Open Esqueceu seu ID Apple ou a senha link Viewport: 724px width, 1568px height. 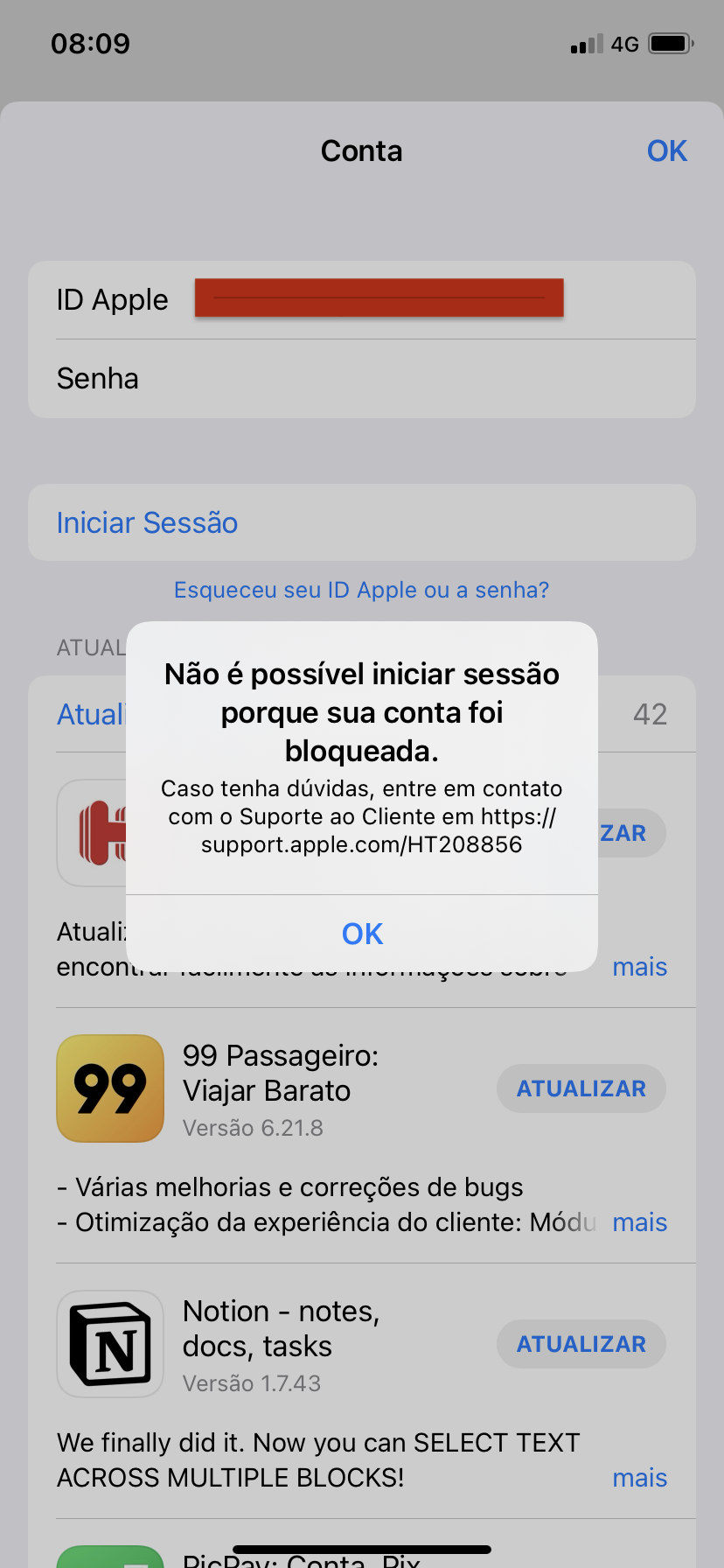[361, 590]
